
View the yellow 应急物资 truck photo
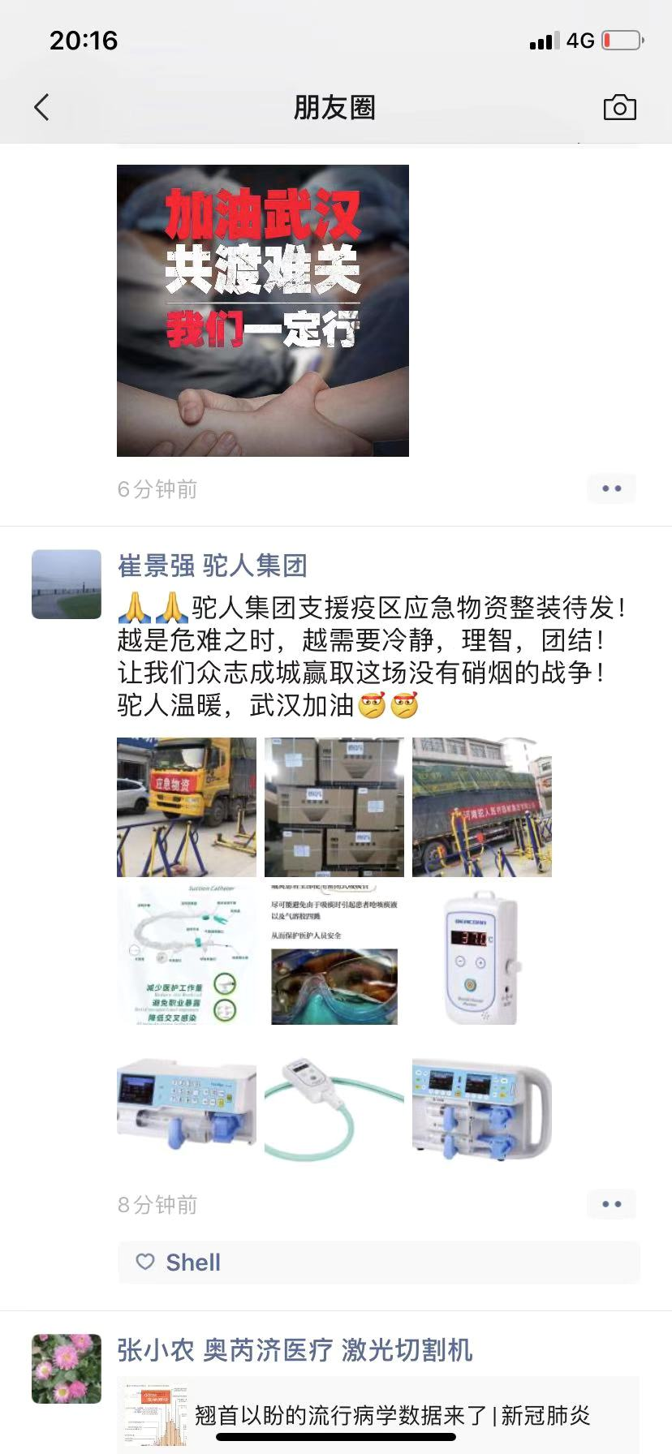pos(186,807)
